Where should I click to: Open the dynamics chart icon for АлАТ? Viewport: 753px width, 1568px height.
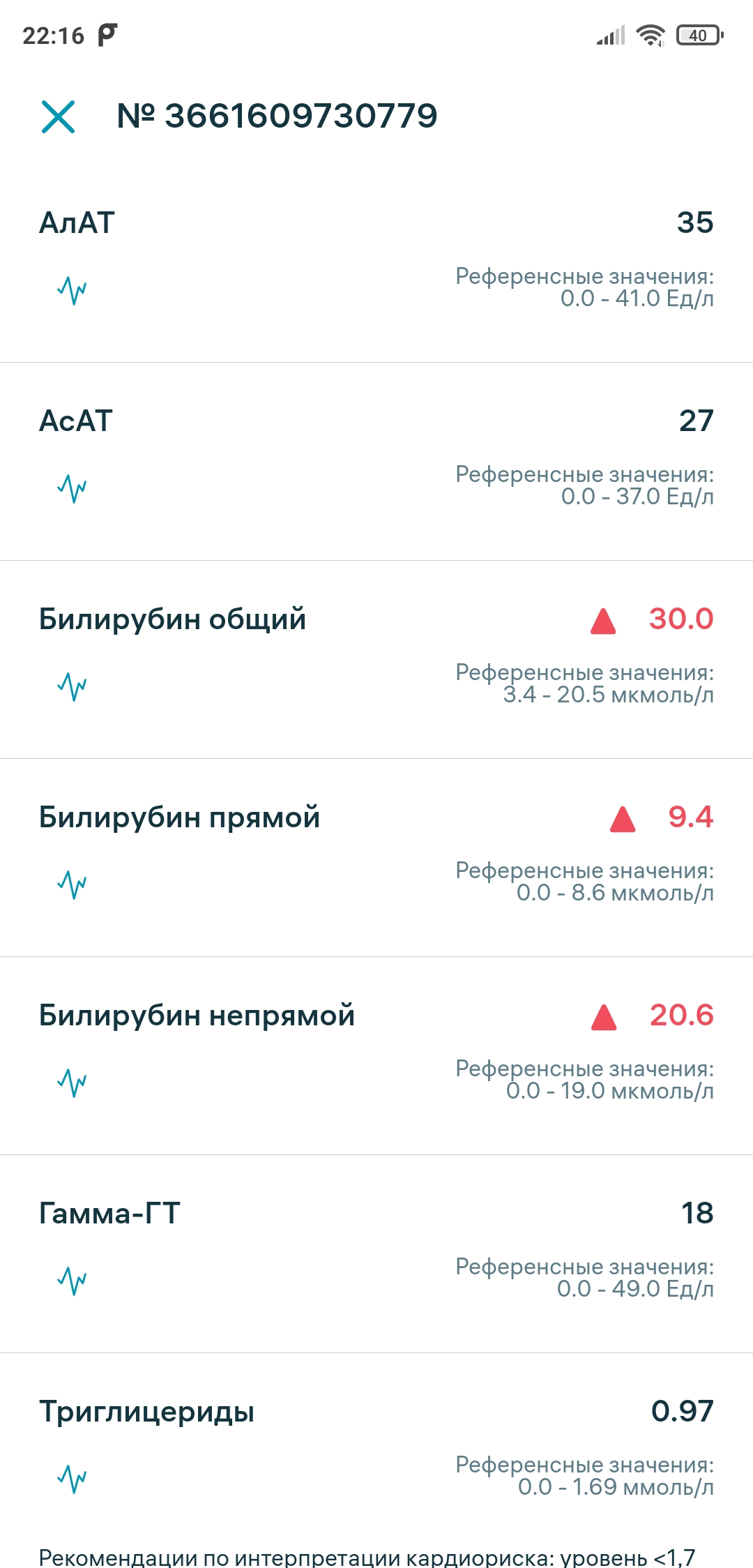click(72, 290)
